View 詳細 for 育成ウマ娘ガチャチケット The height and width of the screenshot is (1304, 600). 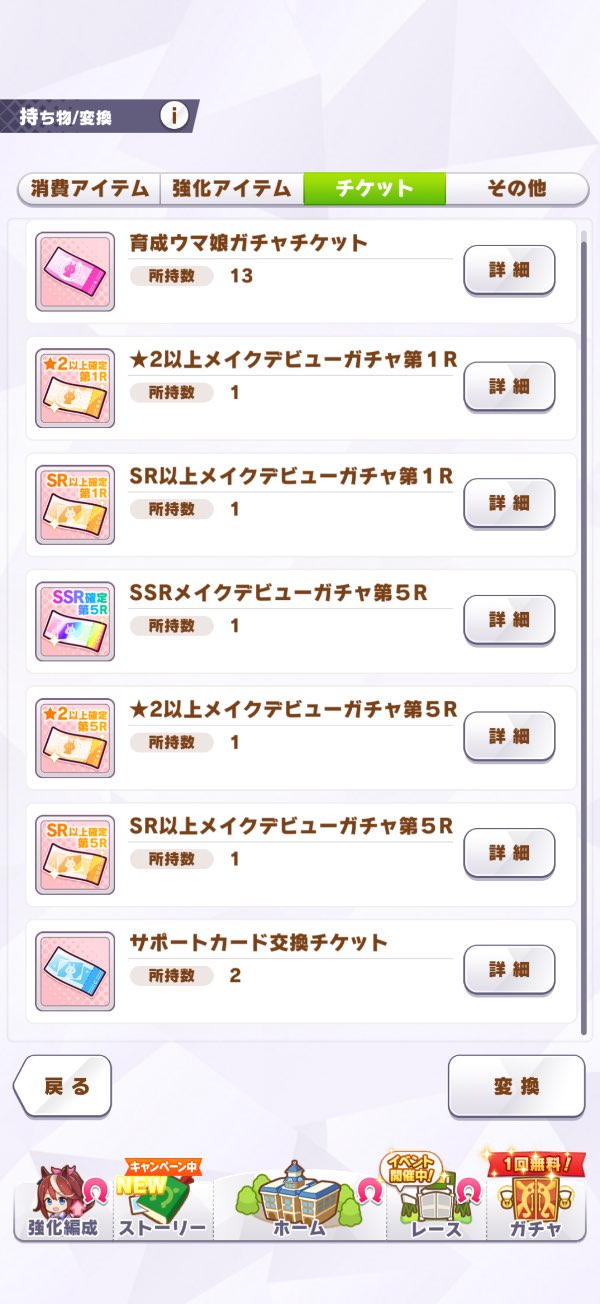click(x=509, y=270)
